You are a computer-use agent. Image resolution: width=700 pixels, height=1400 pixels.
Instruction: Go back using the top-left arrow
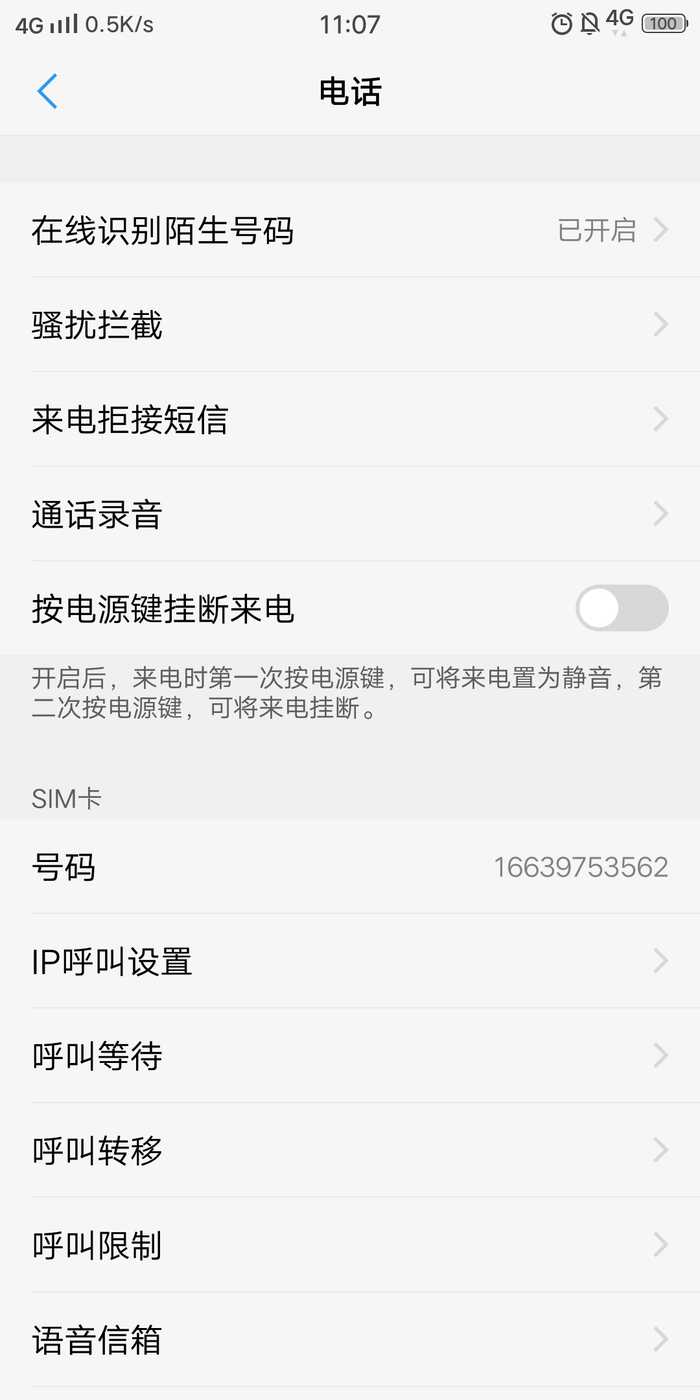[47, 92]
